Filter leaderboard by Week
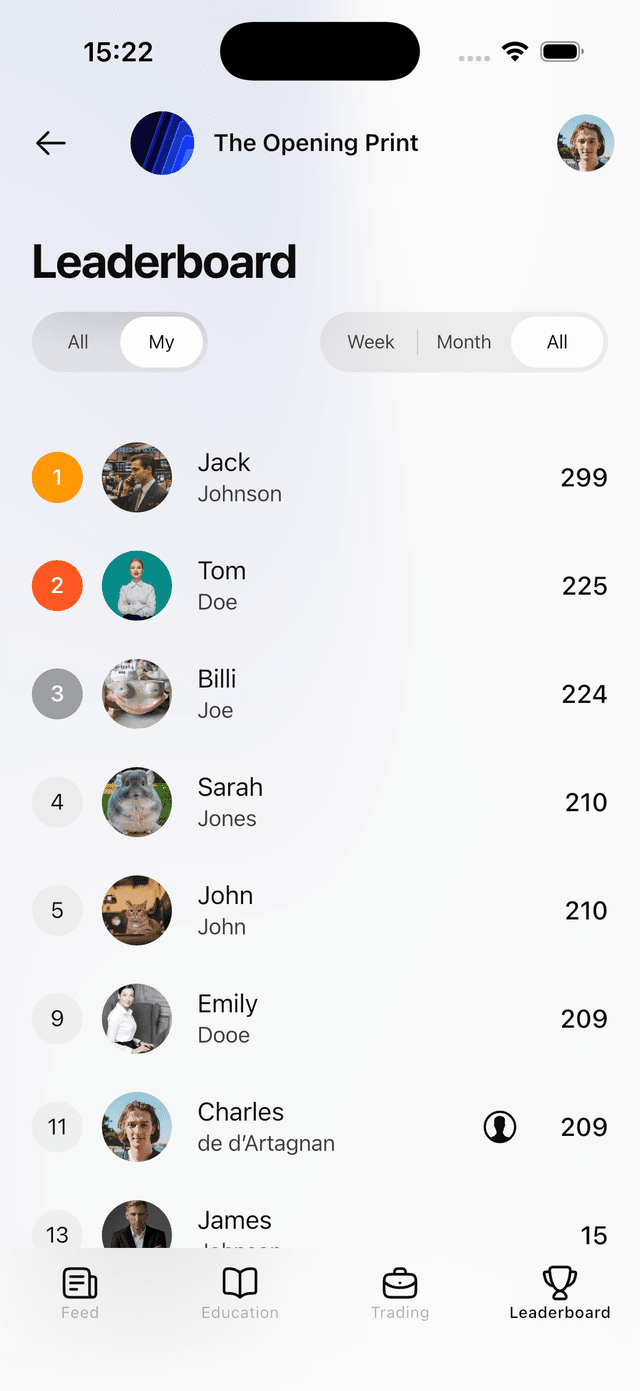 [371, 342]
